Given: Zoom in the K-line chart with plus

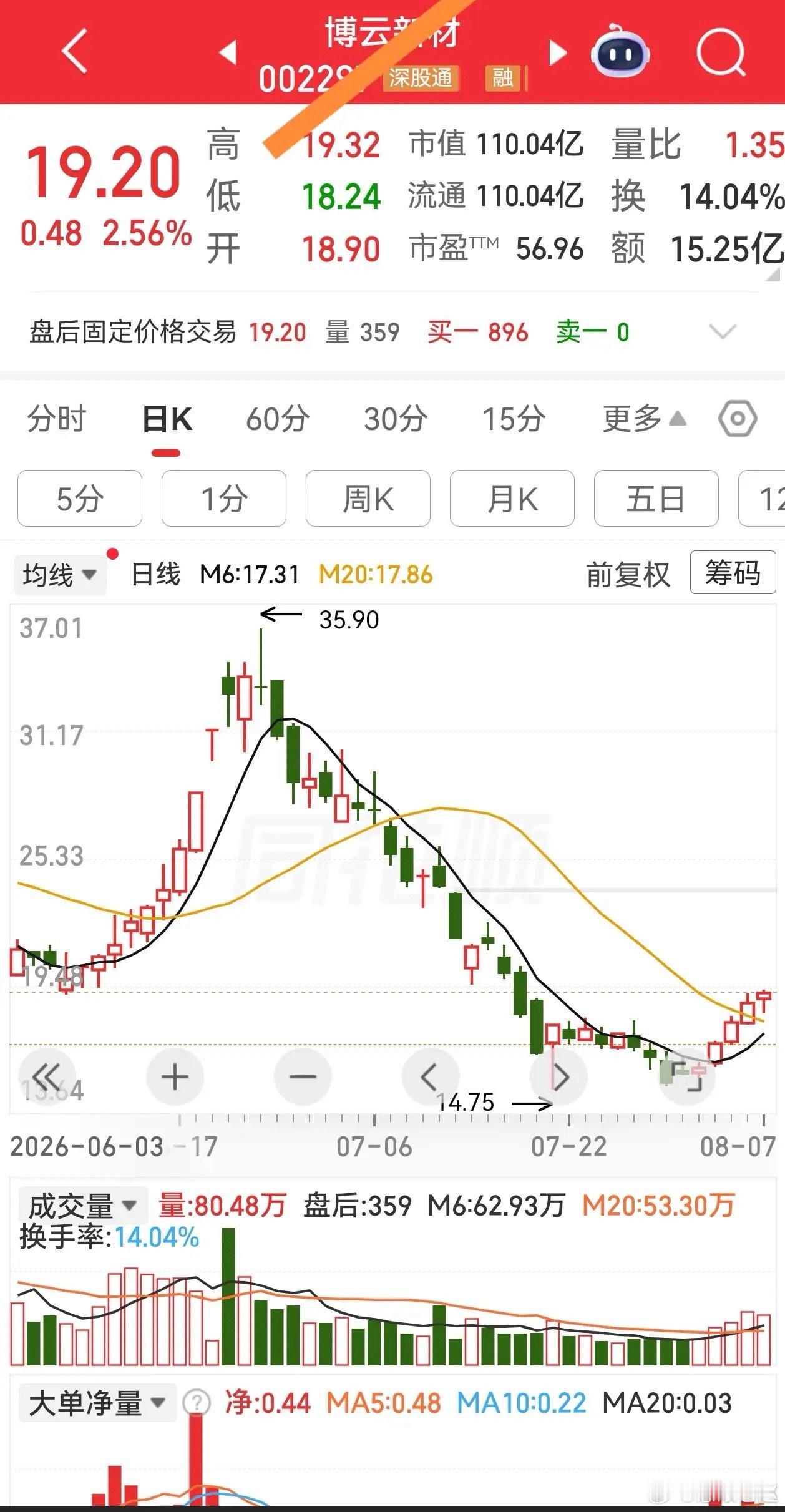Looking at the screenshot, I should point(175,1077).
